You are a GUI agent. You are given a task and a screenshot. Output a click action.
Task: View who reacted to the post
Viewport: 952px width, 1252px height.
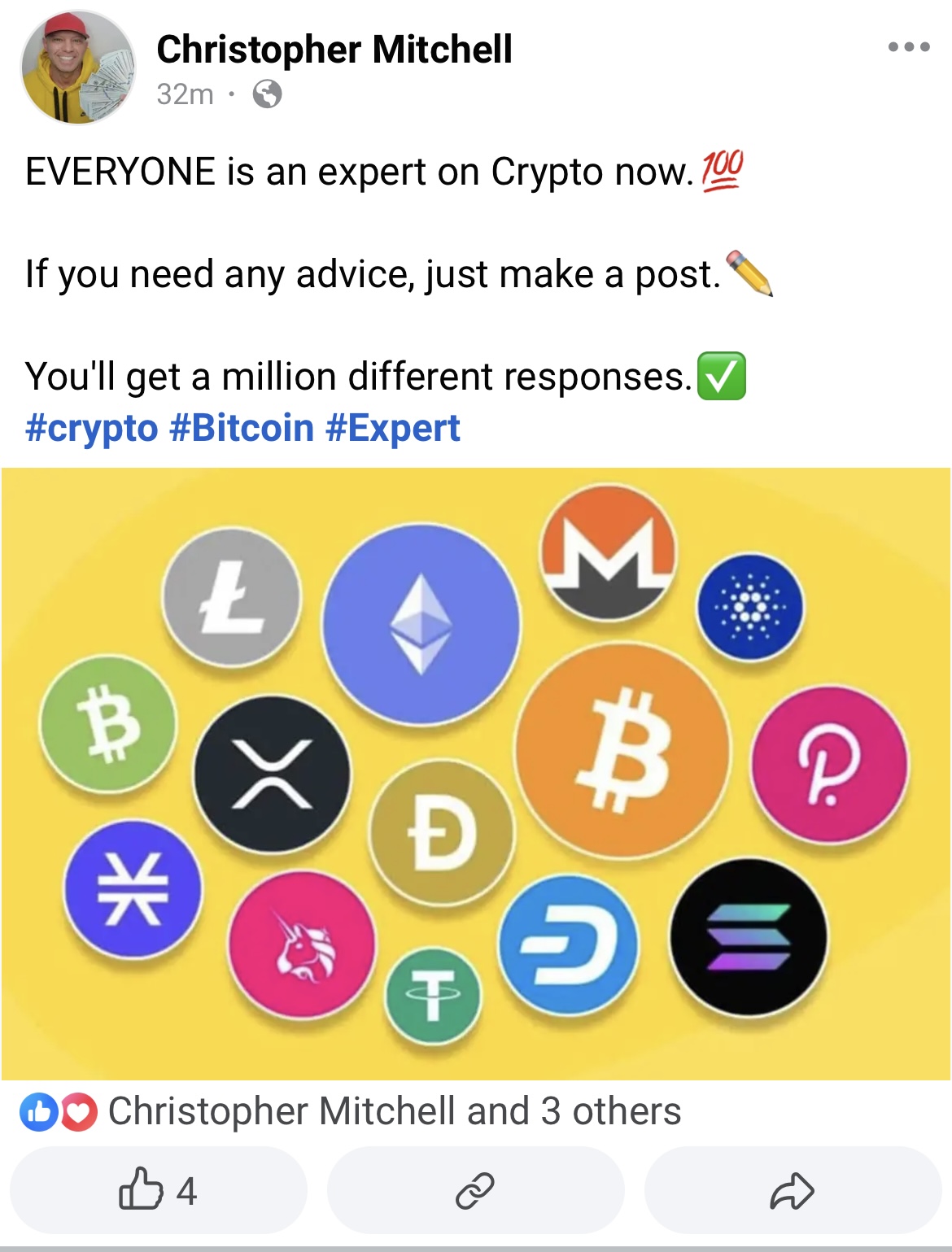coord(394,1111)
